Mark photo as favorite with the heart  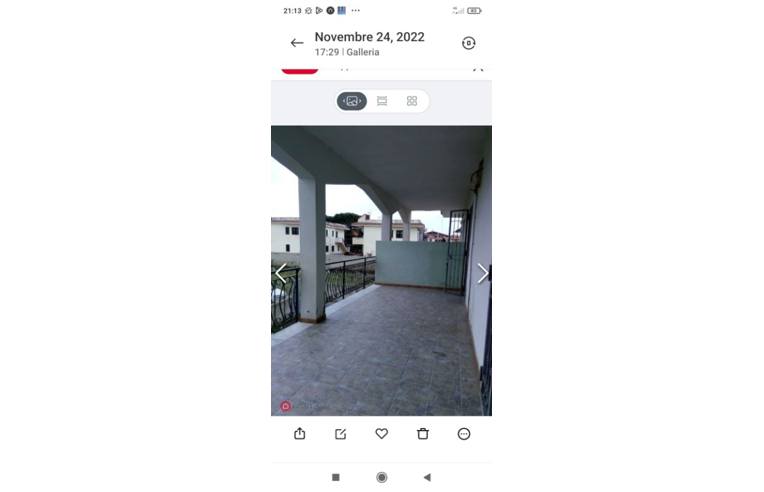click(x=381, y=434)
